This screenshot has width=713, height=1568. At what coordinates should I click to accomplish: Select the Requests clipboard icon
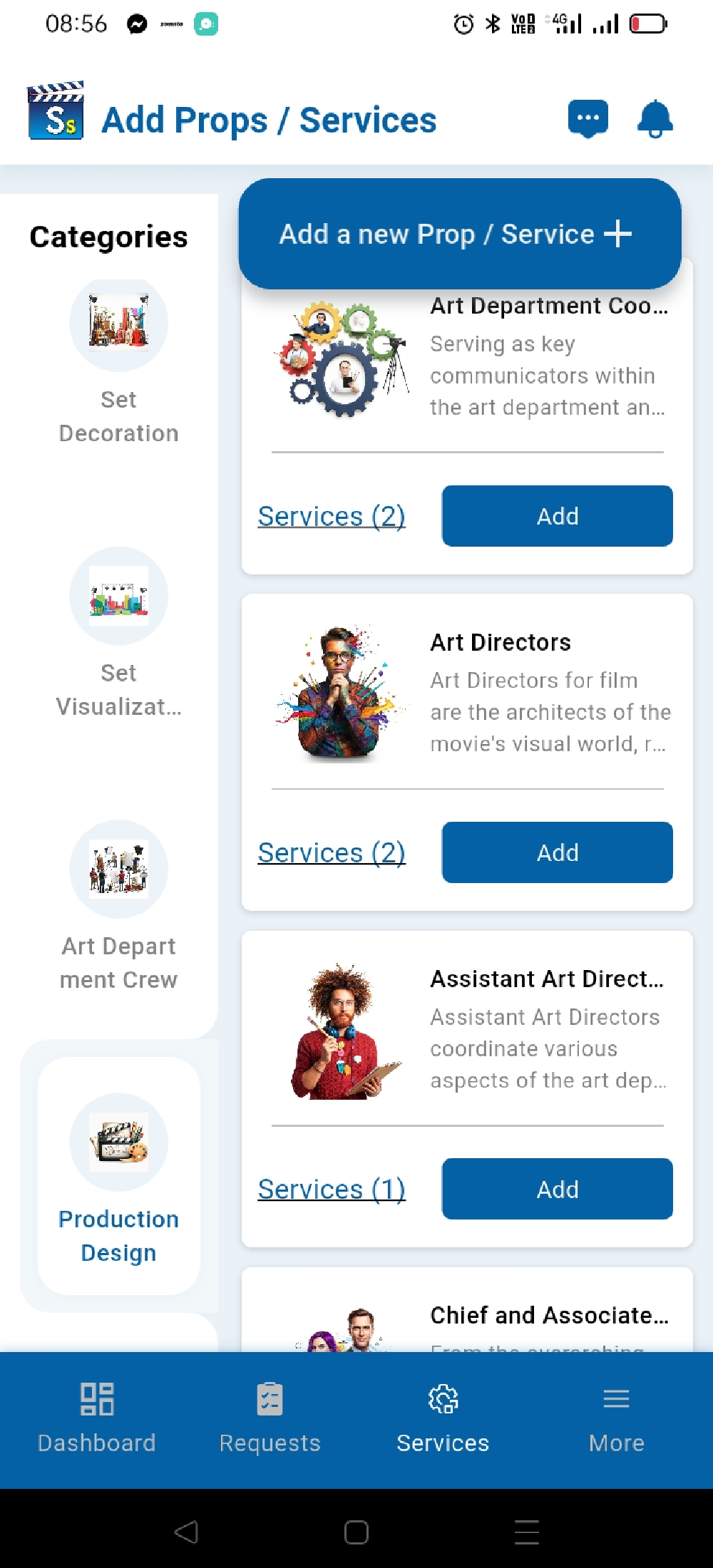tap(269, 1396)
